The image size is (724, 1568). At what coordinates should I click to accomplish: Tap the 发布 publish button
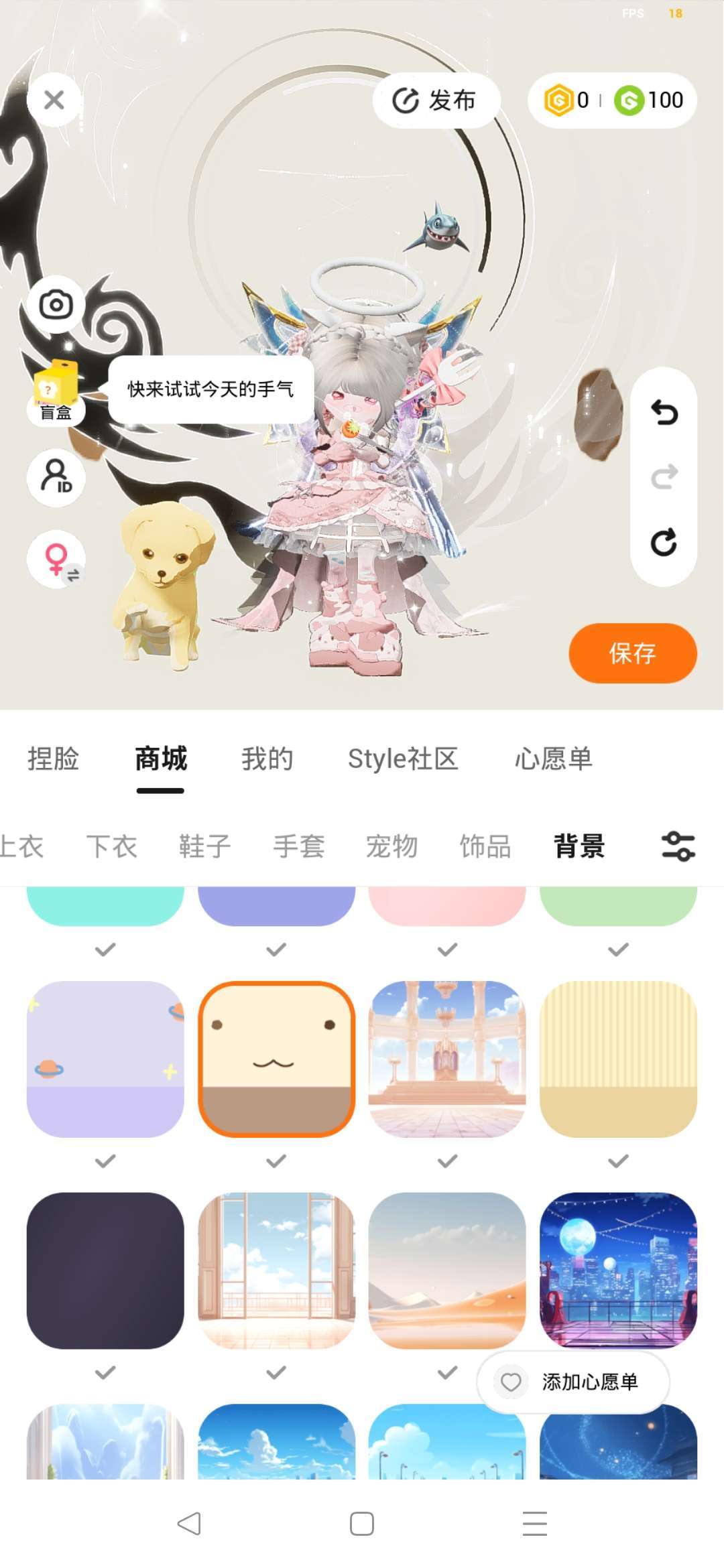(x=436, y=101)
